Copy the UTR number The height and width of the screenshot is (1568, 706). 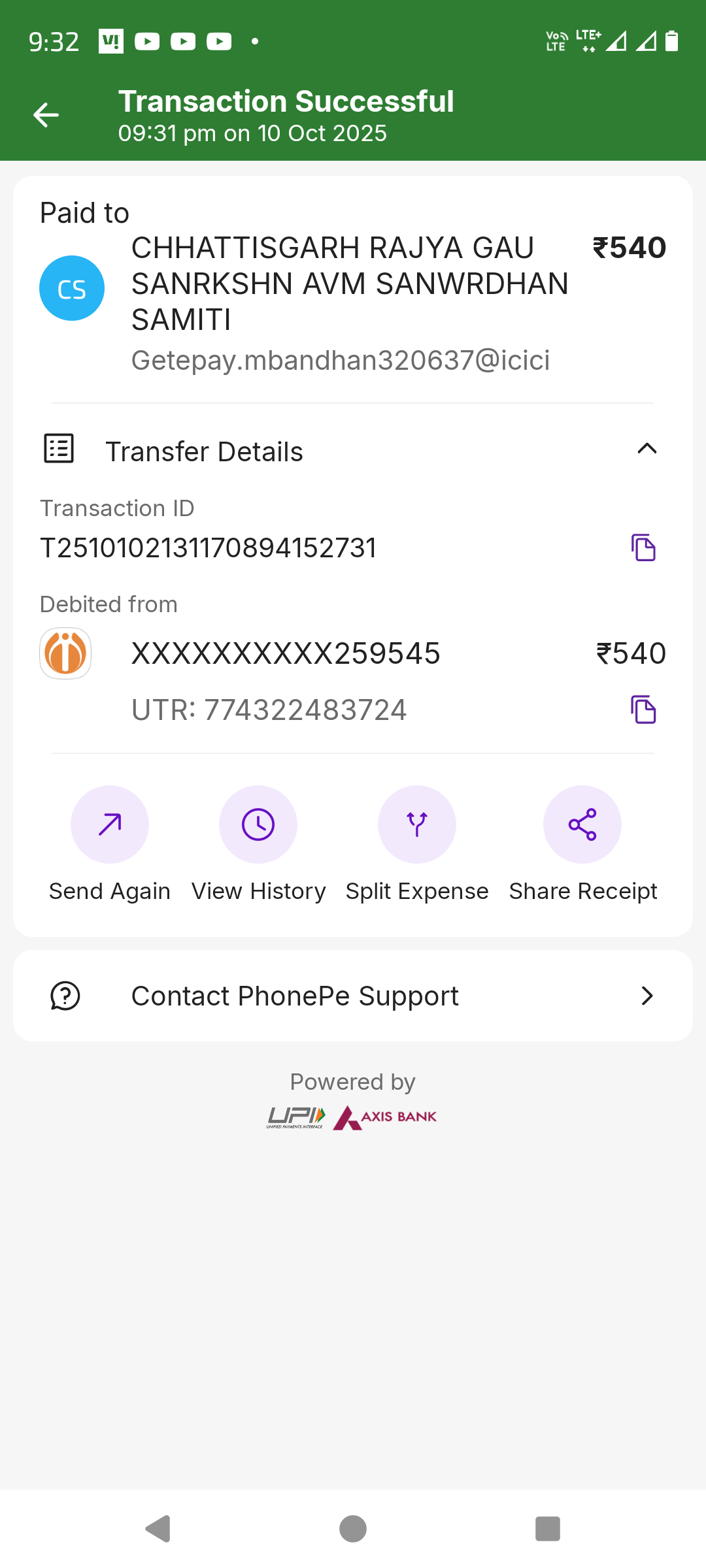643,710
